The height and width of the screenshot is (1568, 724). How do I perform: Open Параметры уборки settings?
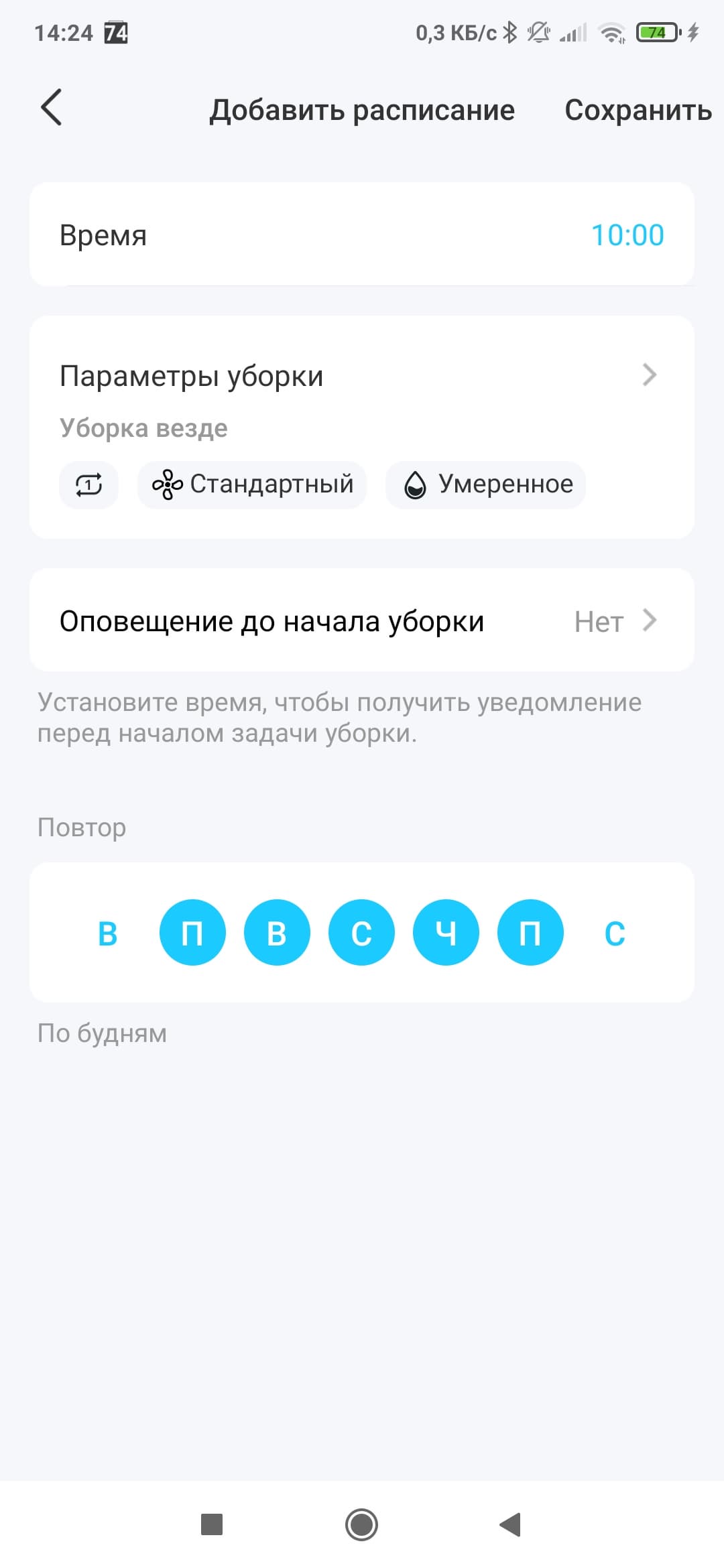362,376
